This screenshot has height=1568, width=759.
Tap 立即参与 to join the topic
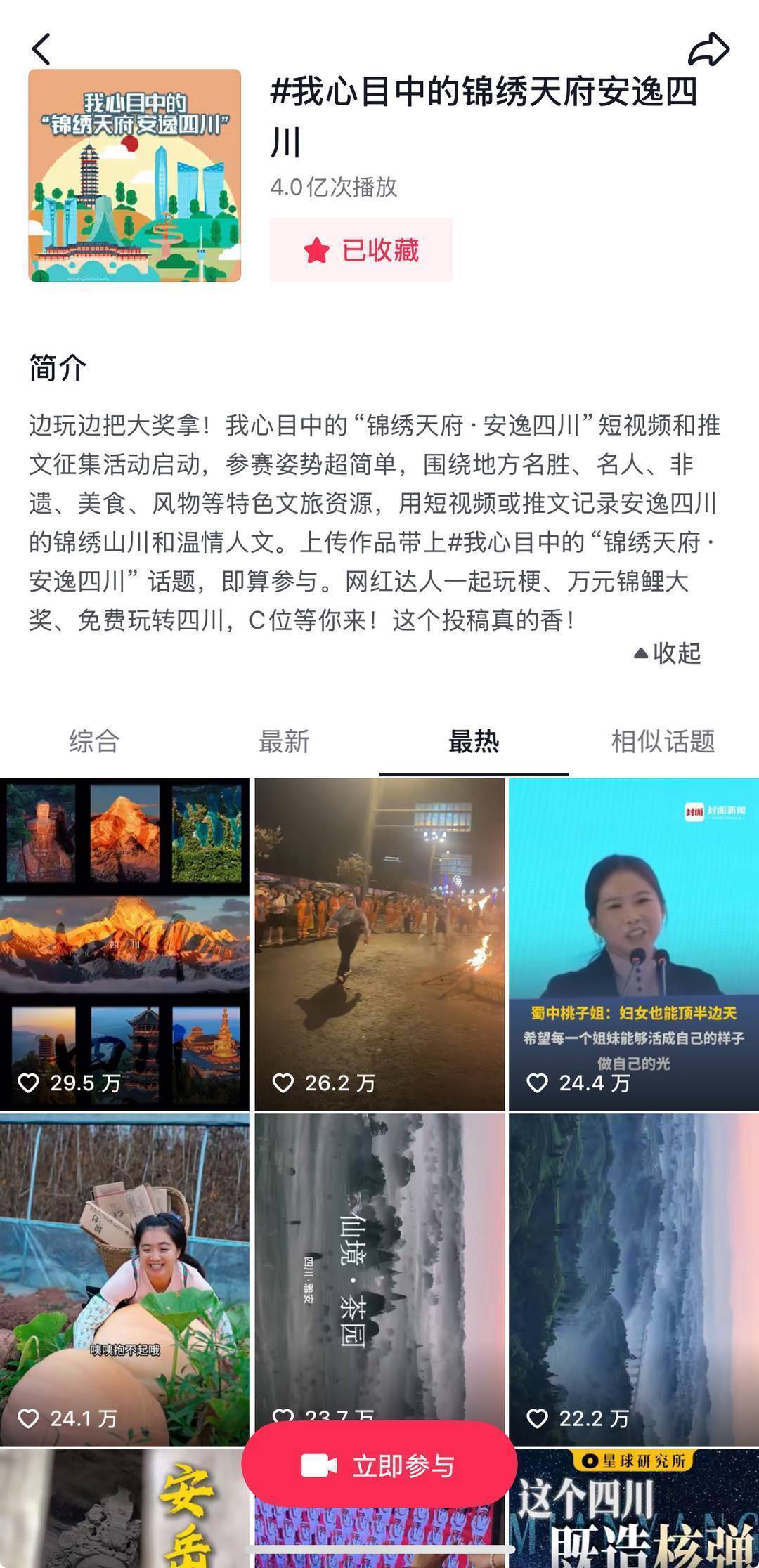(x=379, y=1465)
